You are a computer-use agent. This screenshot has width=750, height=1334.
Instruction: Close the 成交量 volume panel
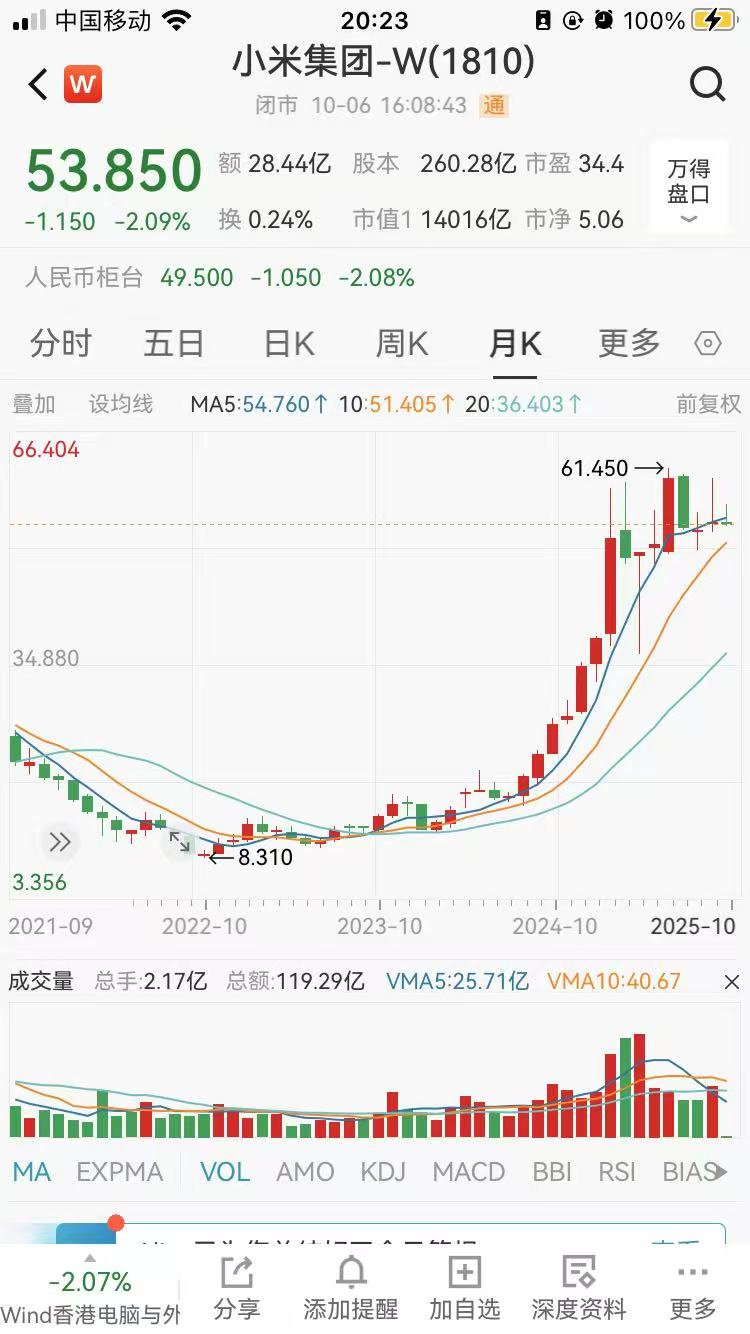click(731, 981)
